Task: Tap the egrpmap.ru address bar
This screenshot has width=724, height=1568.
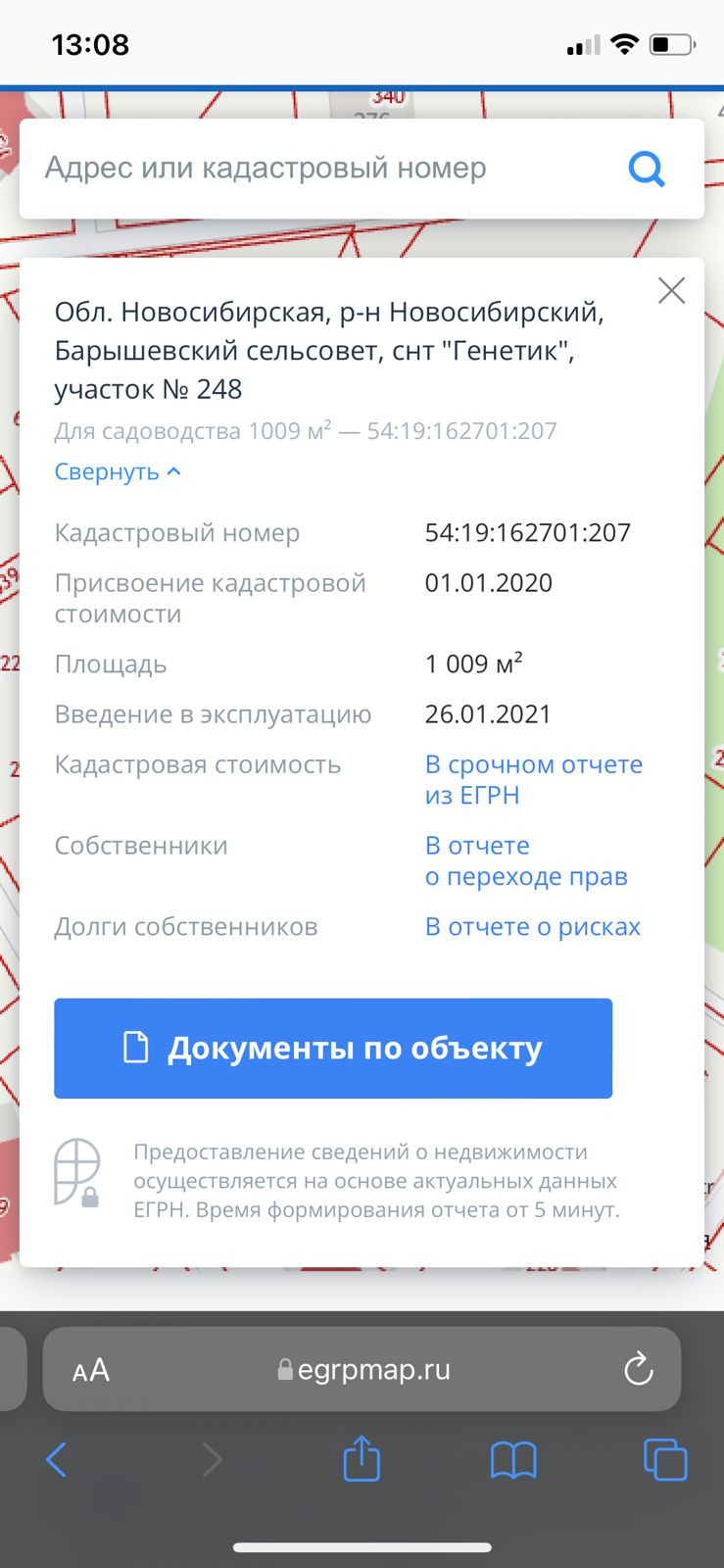Action: (x=362, y=1370)
